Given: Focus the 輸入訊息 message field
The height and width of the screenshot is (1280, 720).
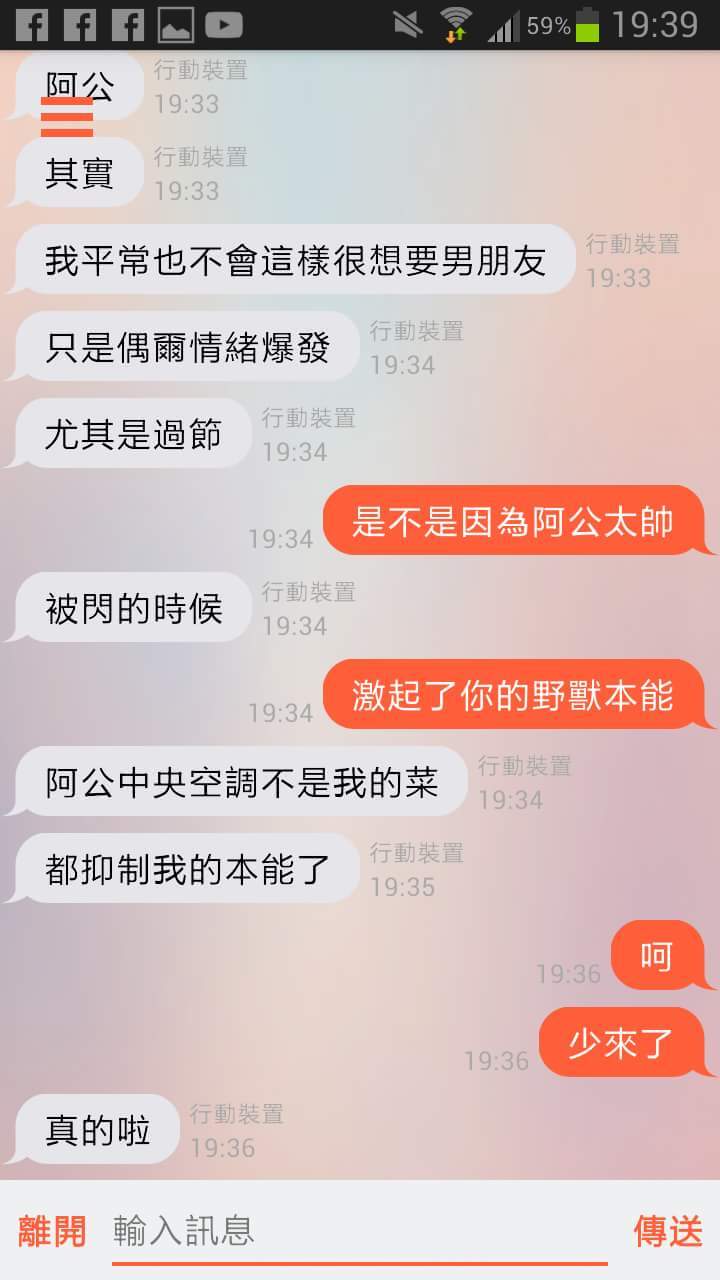Looking at the screenshot, I should pyautogui.click(x=360, y=1230).
